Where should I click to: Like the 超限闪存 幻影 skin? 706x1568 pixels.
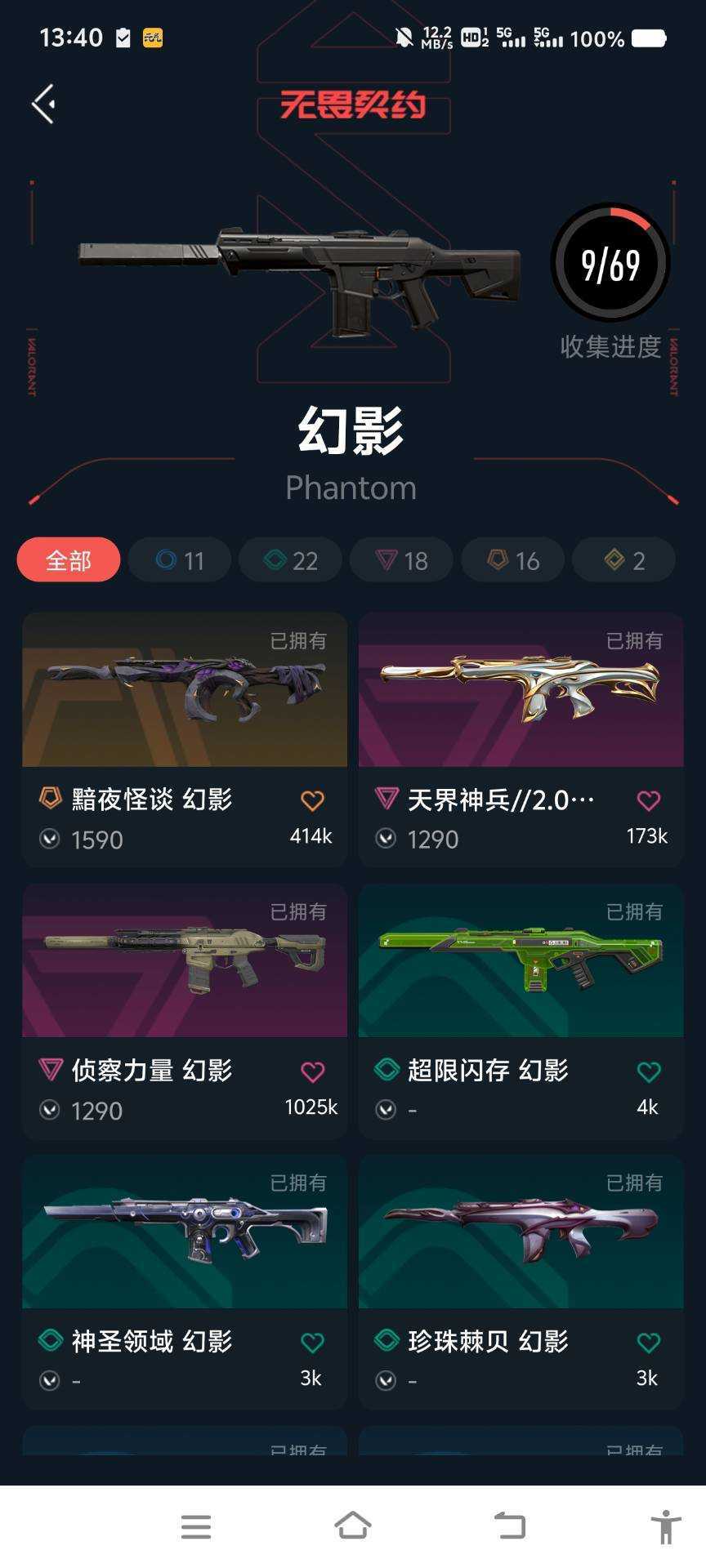[x=648, y=1071]
